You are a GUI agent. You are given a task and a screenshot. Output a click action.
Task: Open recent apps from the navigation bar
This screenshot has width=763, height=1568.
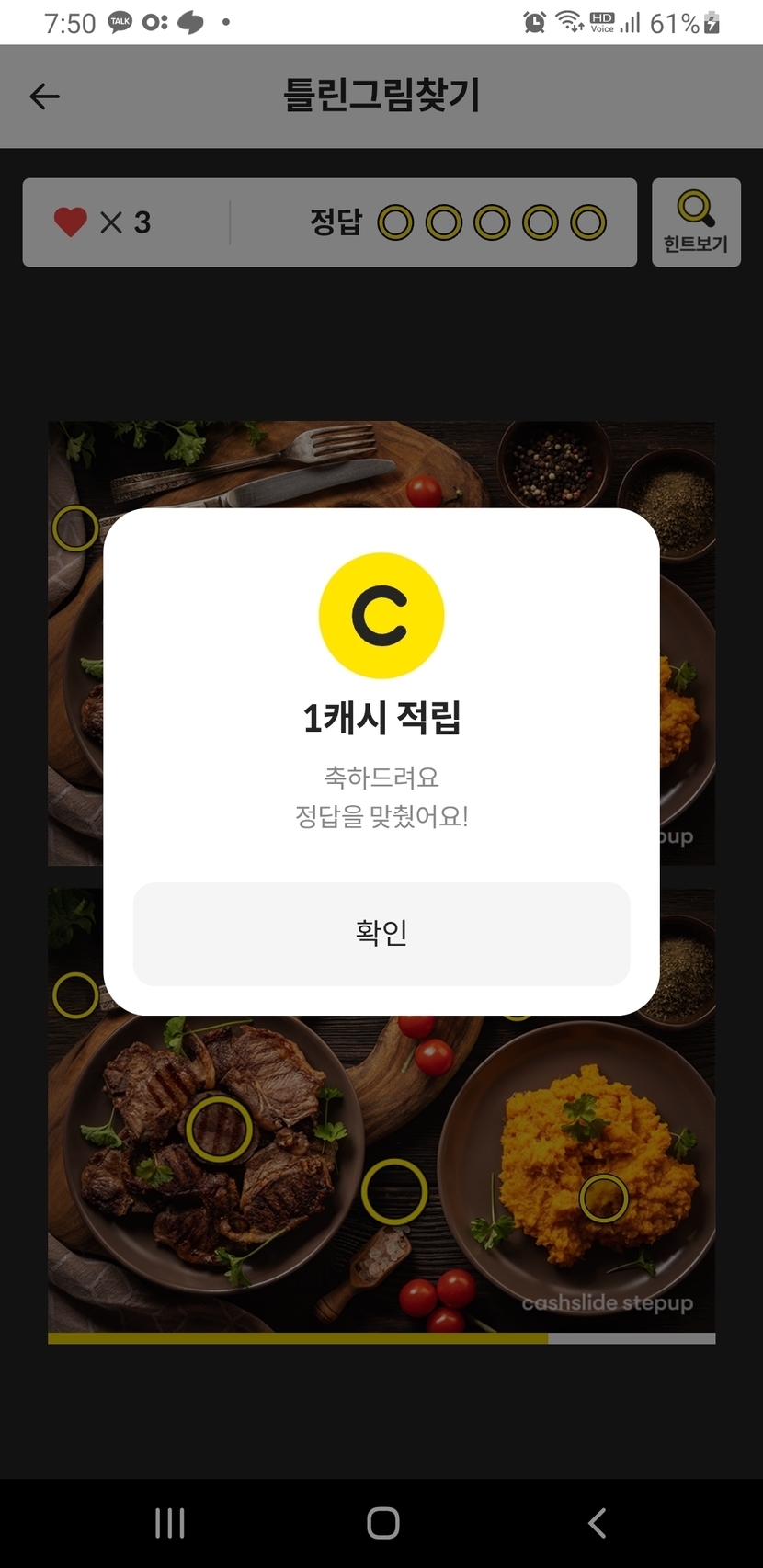[170, 1523]
